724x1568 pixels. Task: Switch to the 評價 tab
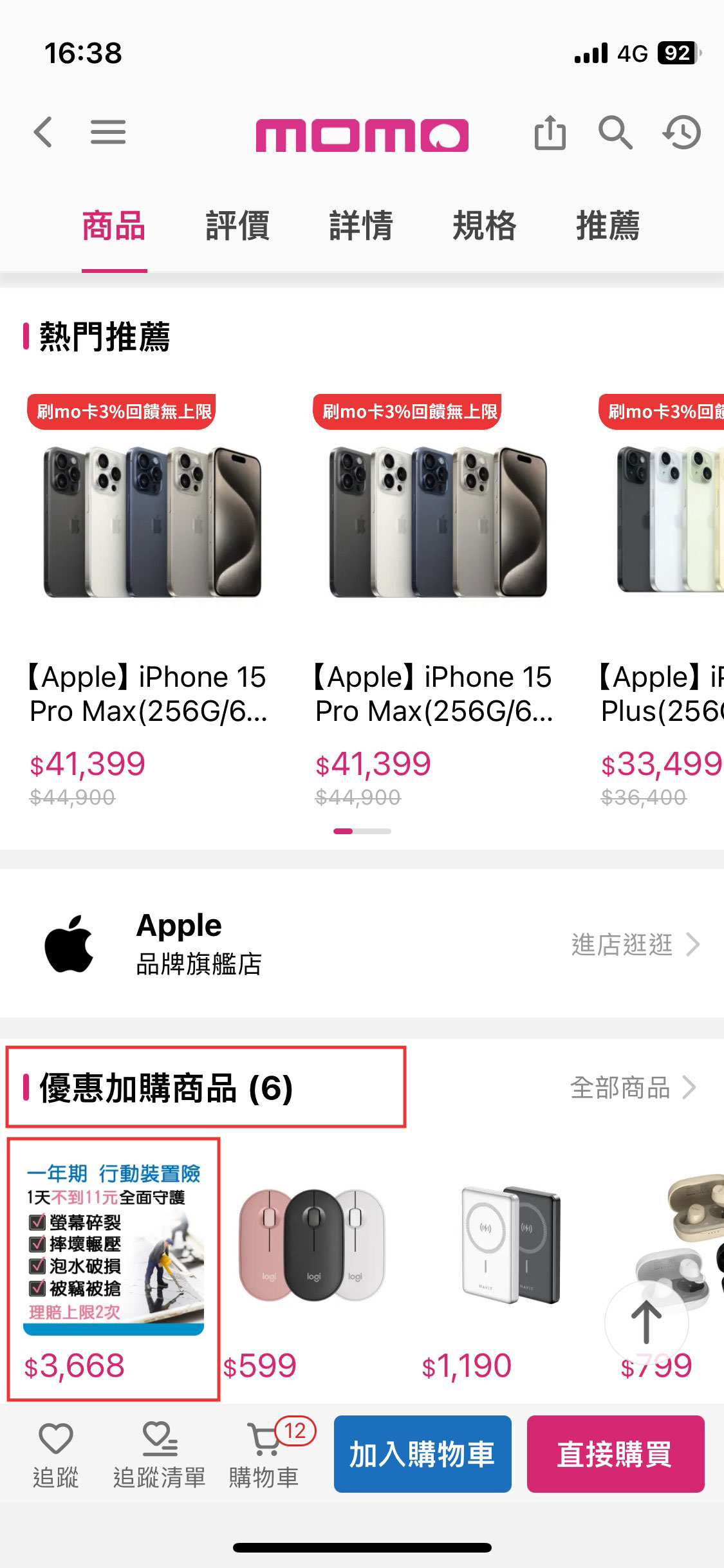click(x=237, y=226)
